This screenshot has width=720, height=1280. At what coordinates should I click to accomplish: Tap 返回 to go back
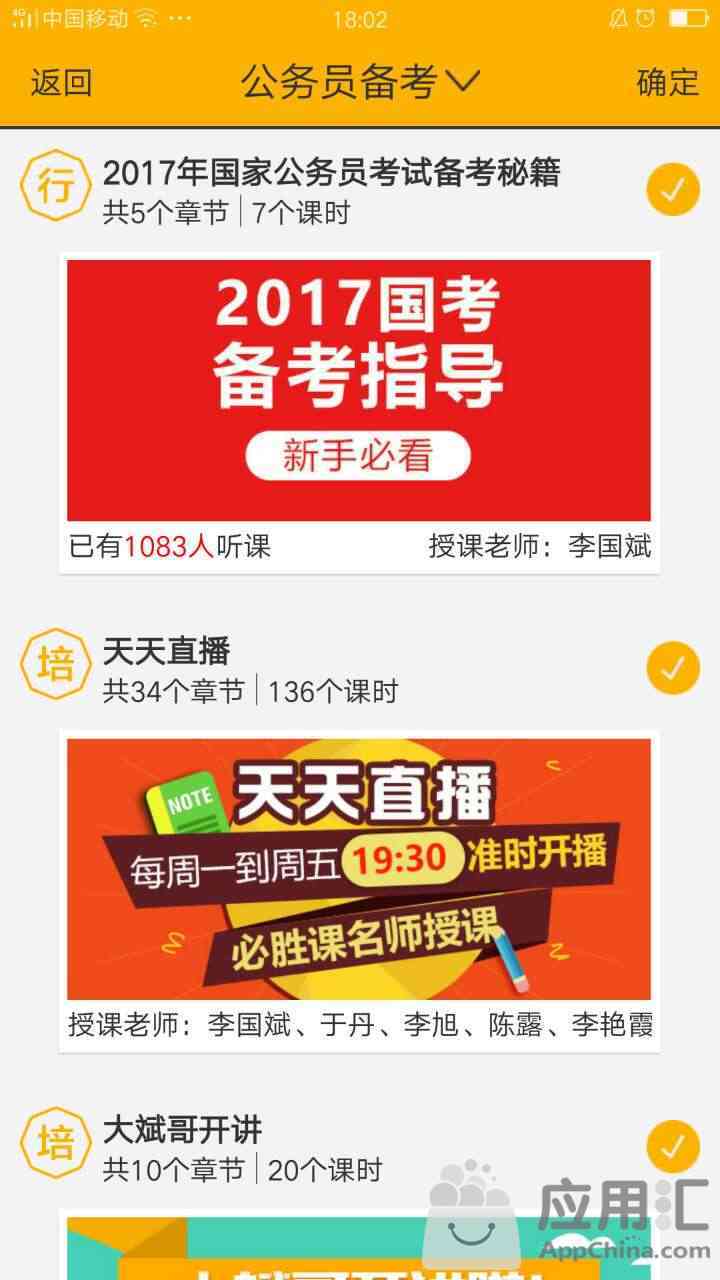(x=61, y=82)
